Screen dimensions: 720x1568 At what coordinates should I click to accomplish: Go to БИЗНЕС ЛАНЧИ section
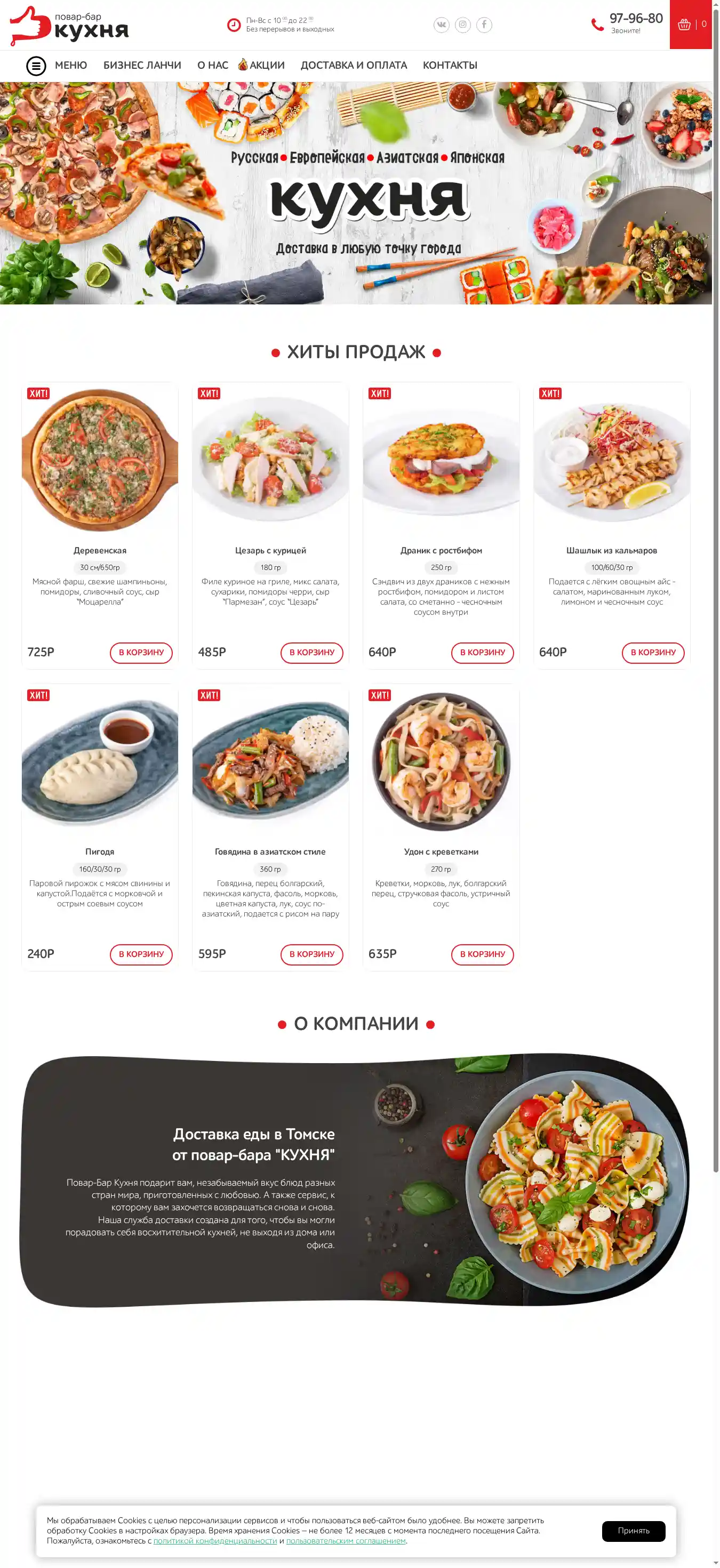pos(142,65)
